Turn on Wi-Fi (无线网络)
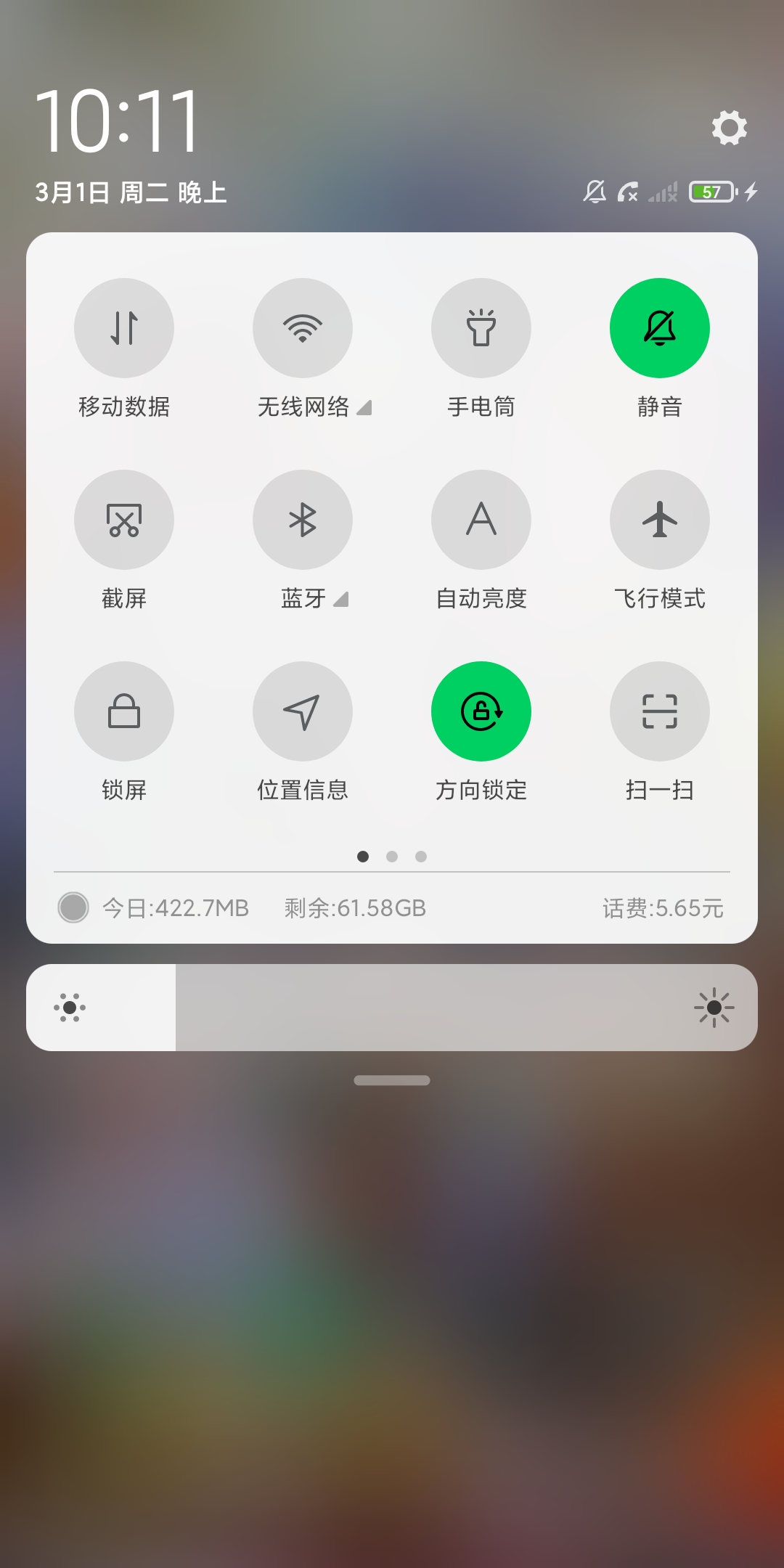 point(303,328)
